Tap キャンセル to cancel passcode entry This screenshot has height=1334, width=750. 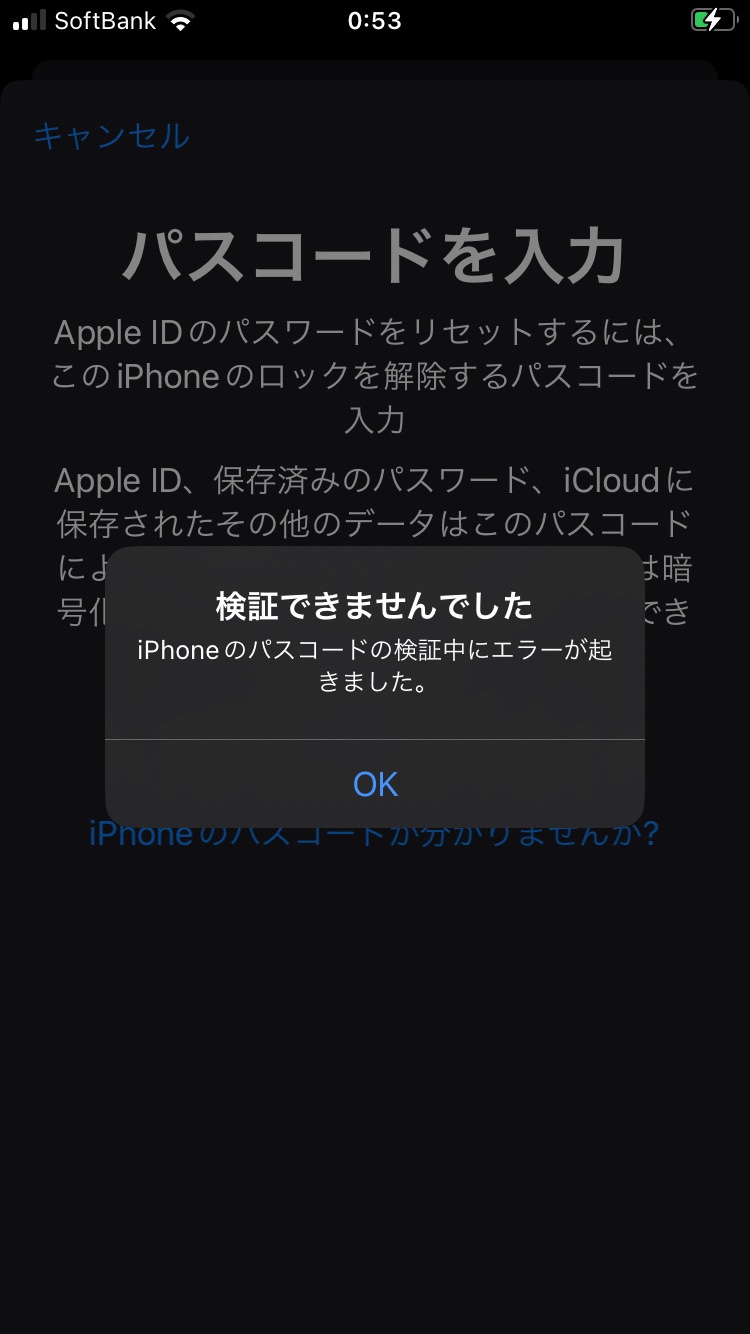coord(111,135)
